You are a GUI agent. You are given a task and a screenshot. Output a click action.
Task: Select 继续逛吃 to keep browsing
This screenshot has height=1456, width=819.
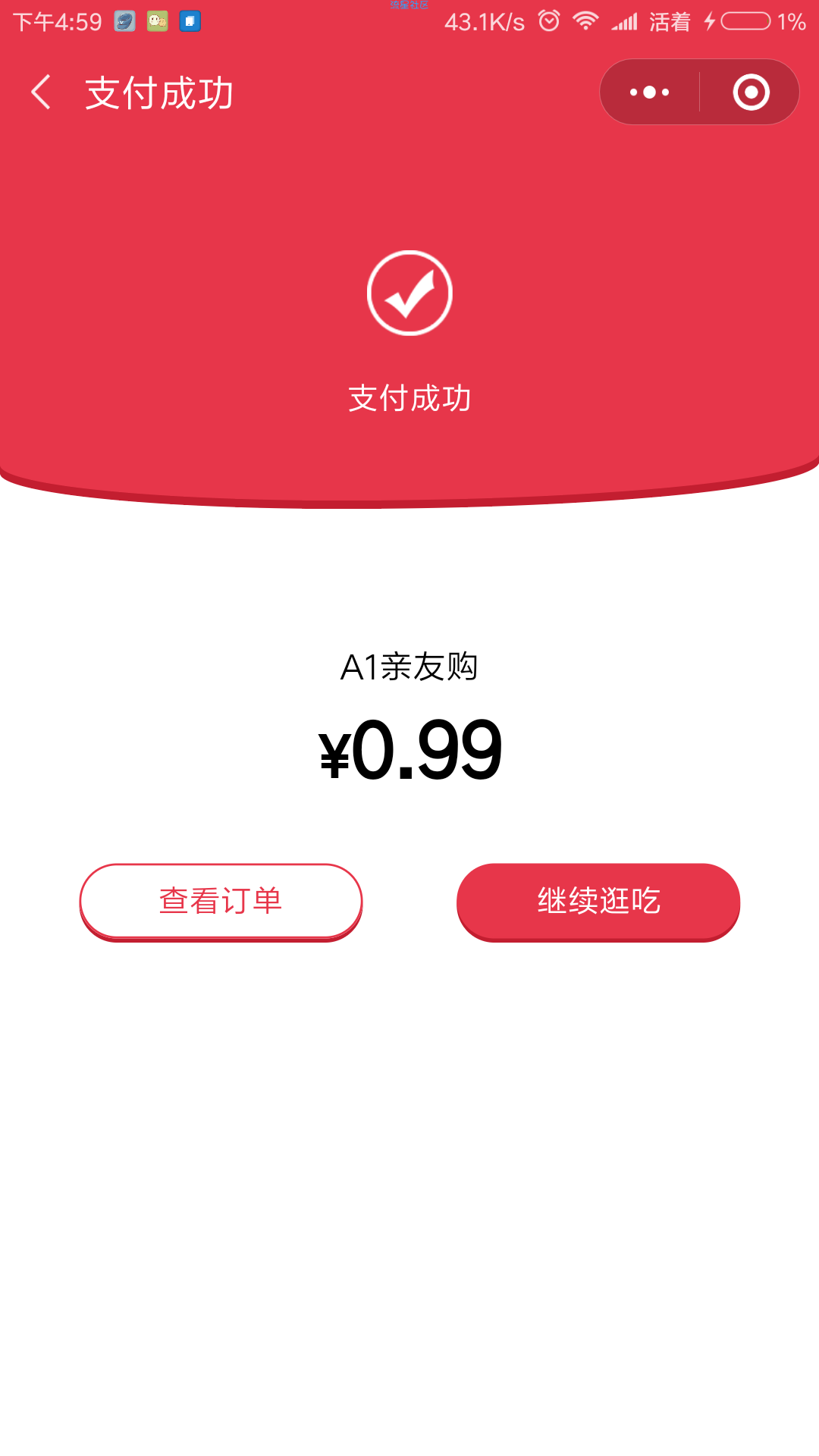pyautogui.click(x=598, y=902)
